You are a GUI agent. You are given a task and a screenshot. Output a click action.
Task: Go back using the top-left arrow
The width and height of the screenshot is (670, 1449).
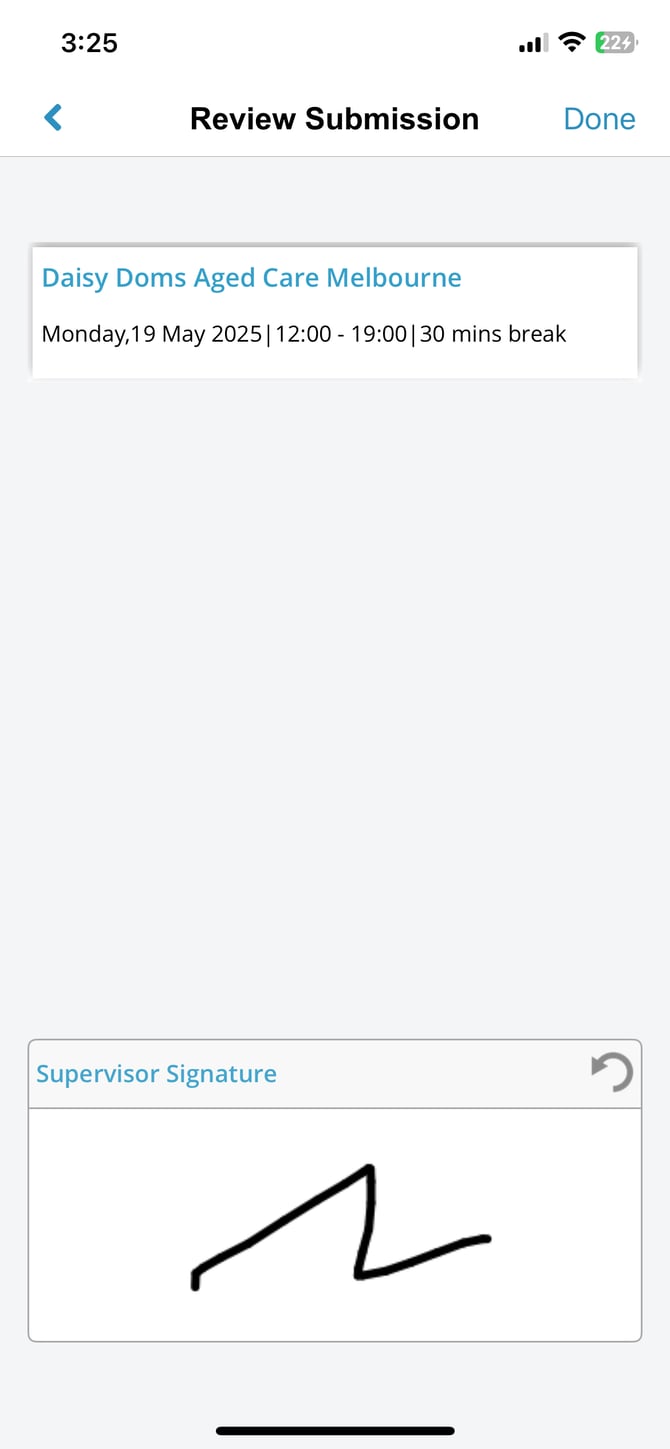[54, 118]
